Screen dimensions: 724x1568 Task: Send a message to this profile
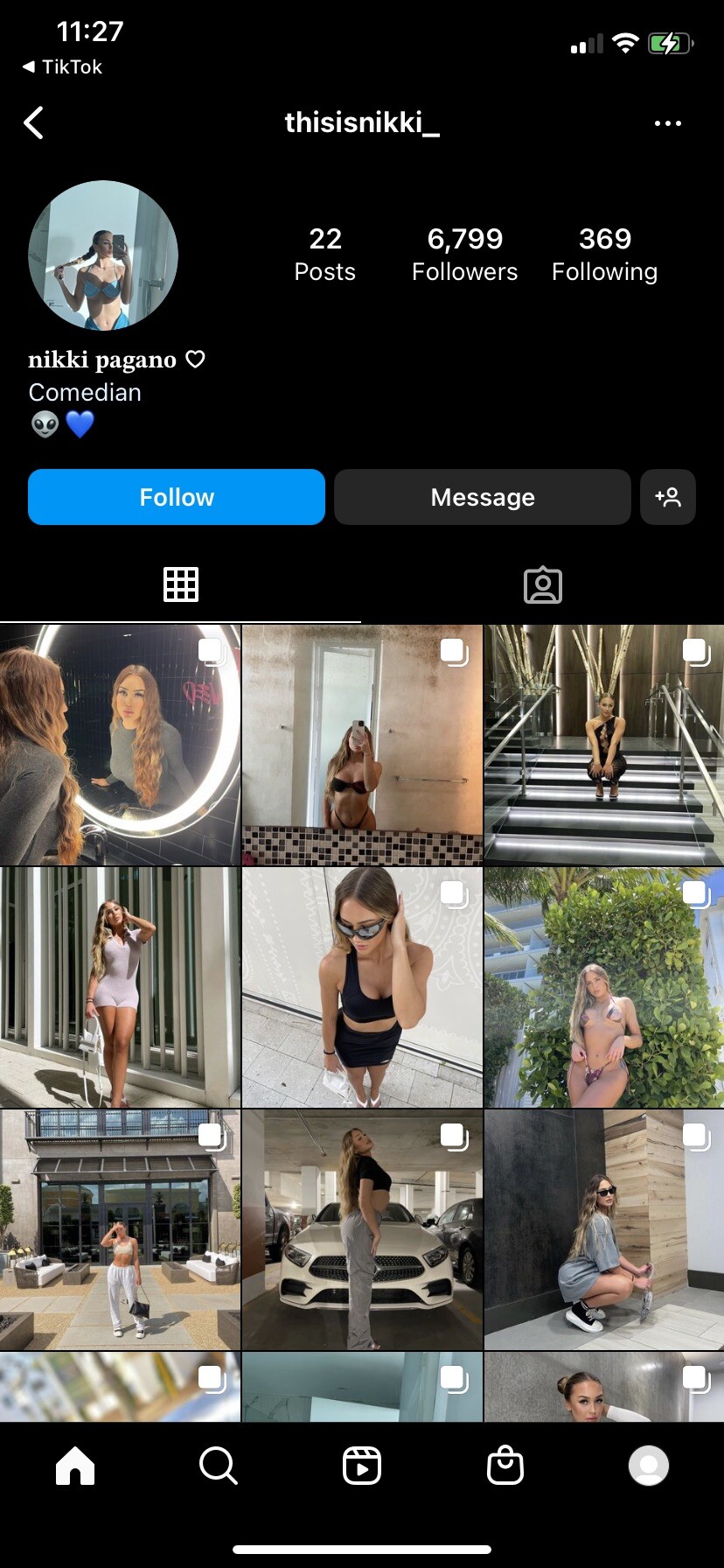[x=483, y=497]
